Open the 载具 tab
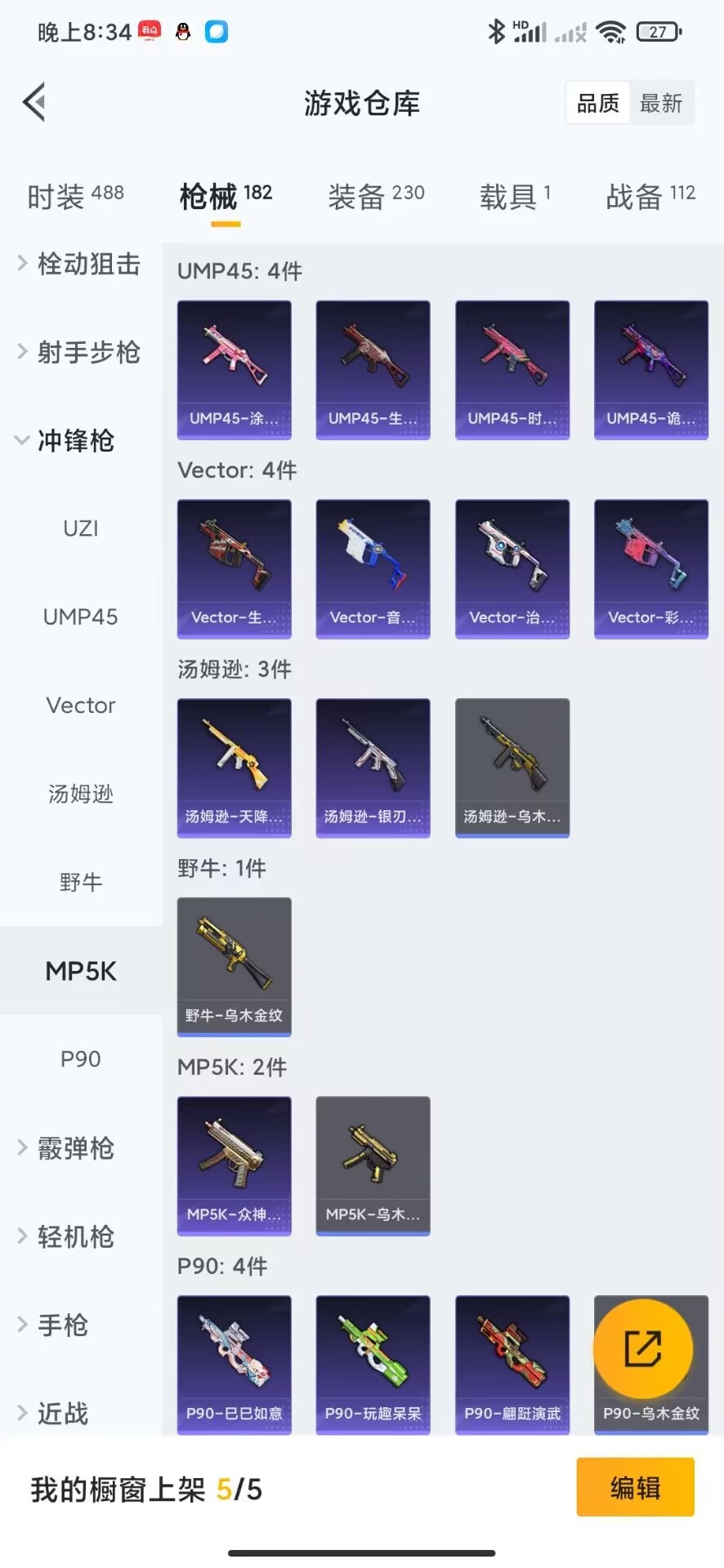The width and height of the screenshot is (724, 1568). point(515,196)
